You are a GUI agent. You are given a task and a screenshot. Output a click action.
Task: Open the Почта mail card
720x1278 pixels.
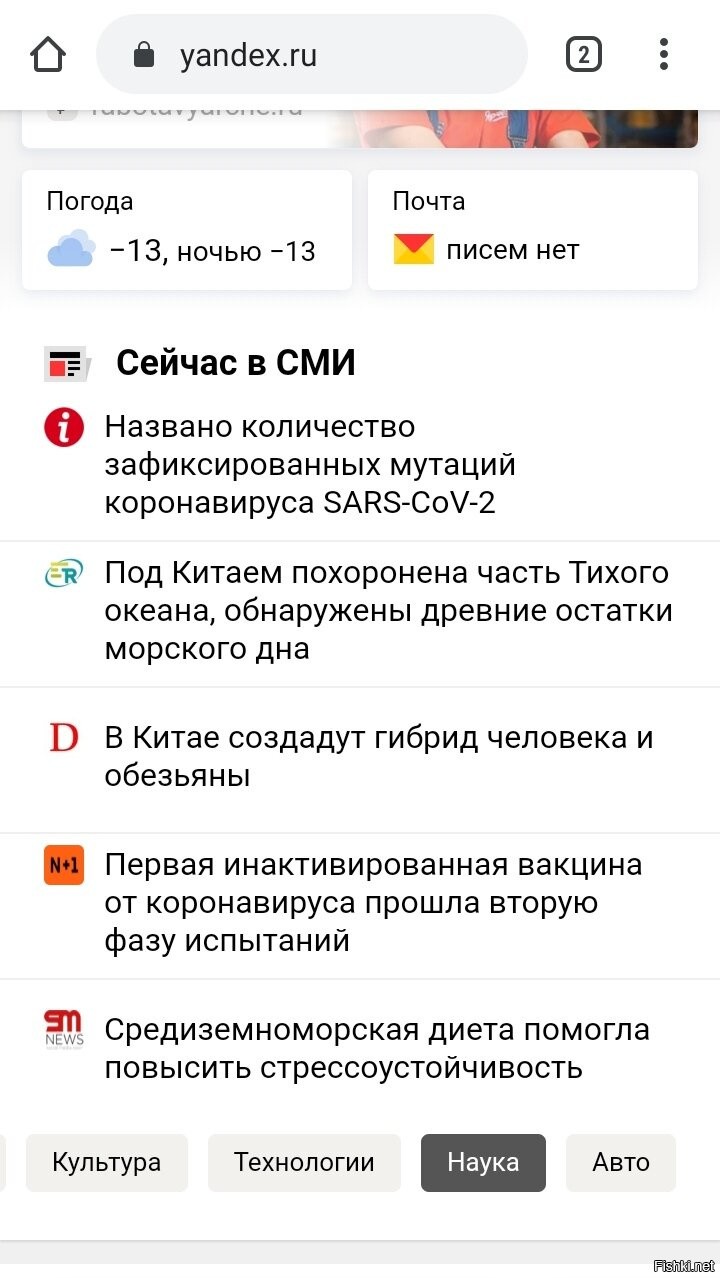tap(533, 230)
